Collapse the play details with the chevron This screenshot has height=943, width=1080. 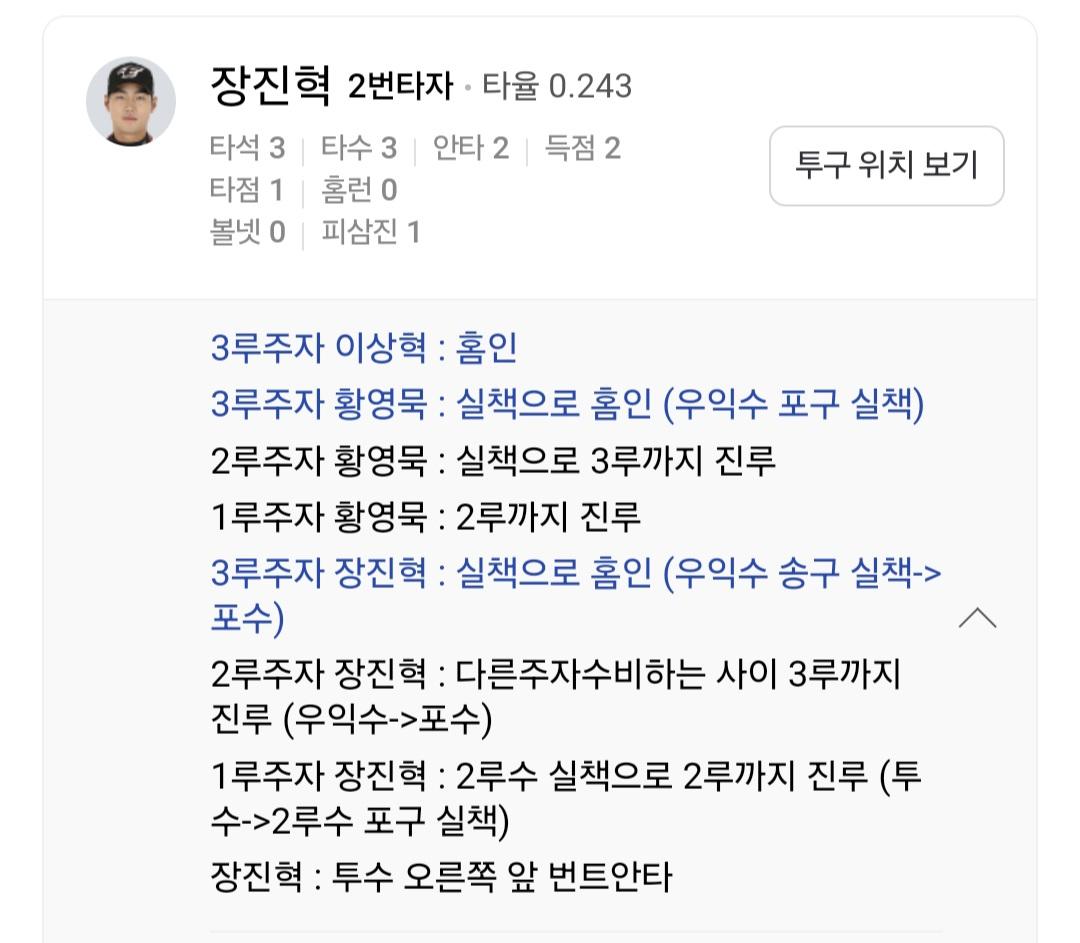(x=977, y=618)
